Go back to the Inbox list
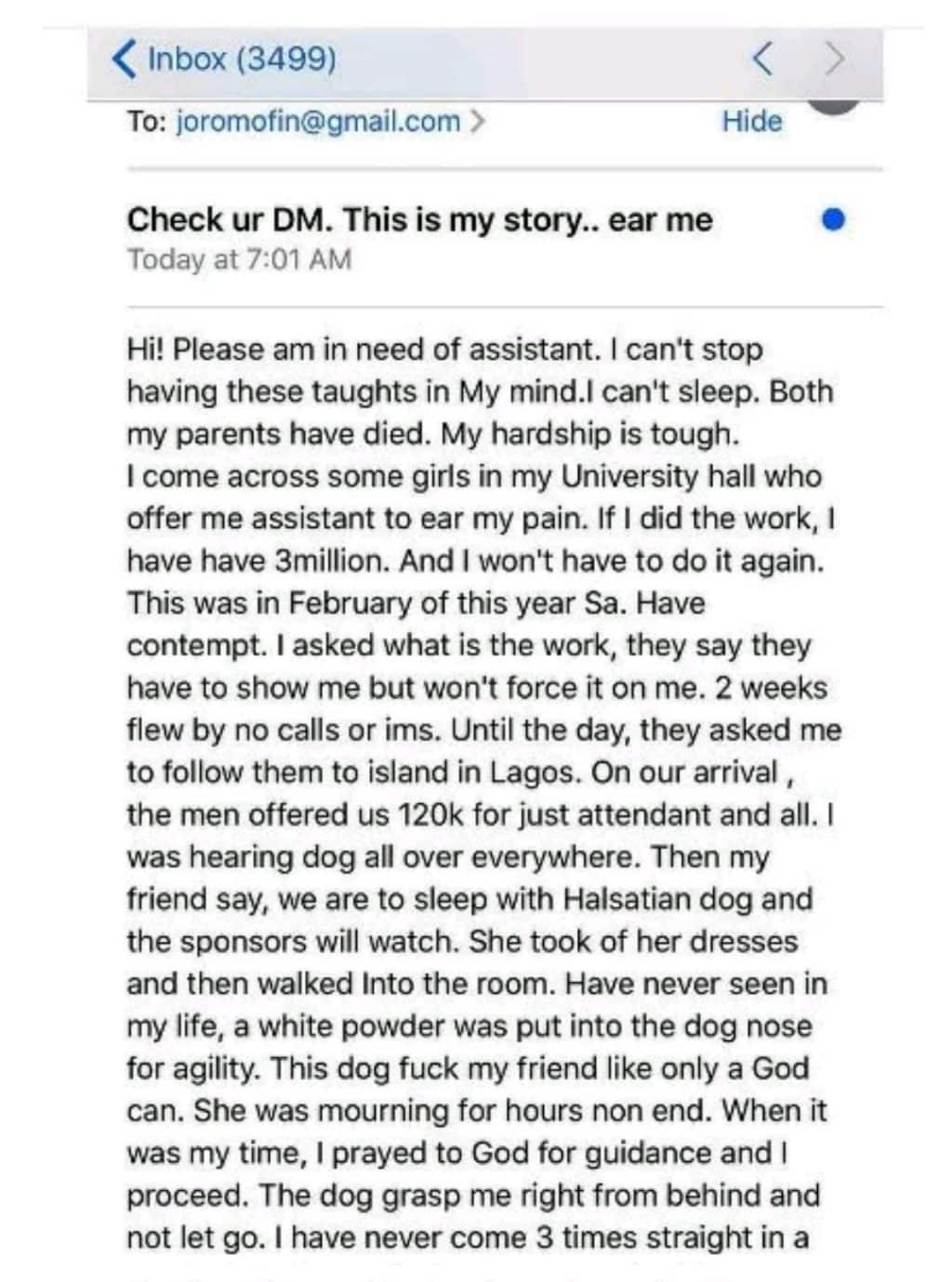 223,59
